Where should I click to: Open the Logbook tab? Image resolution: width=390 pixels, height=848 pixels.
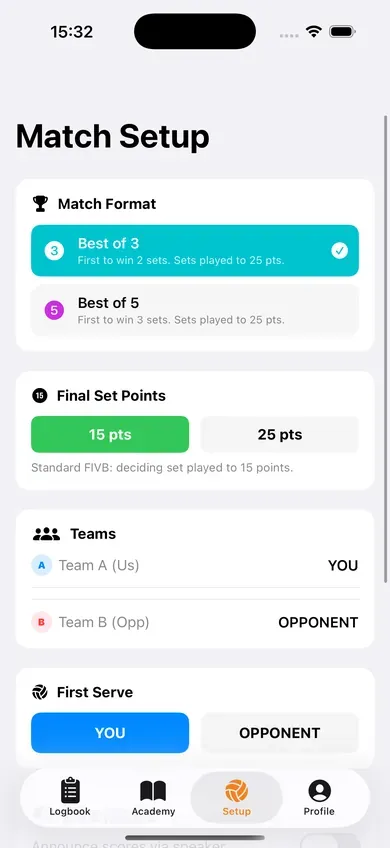click(x=70, y=797)
